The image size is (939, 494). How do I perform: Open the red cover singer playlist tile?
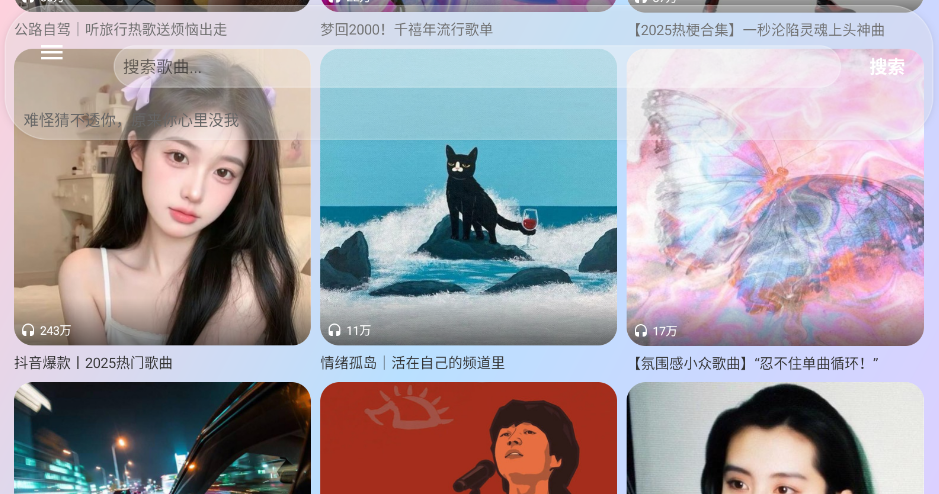click(x=468, y=440)
